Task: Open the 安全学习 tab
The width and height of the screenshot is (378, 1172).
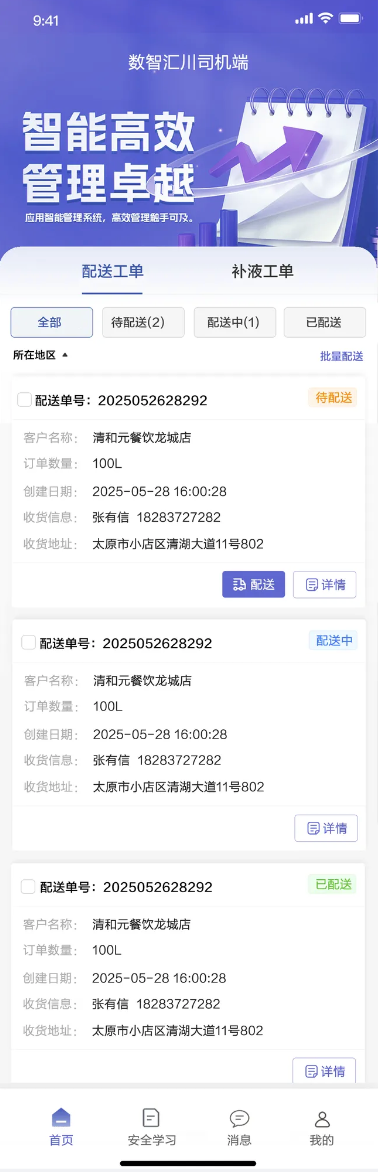Action: [x=152, y=1127]
